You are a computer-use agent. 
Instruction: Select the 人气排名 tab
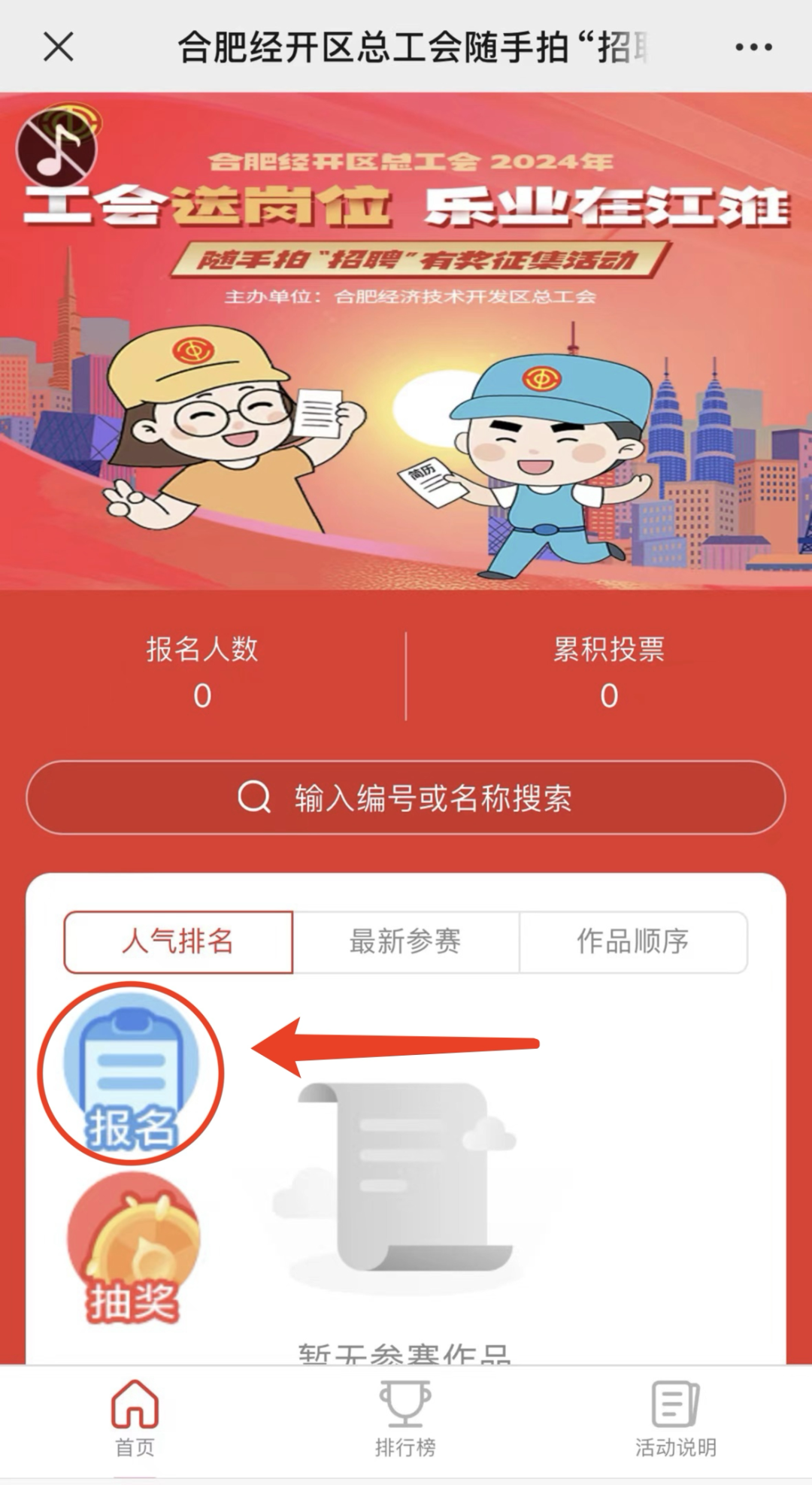point(178,941)
